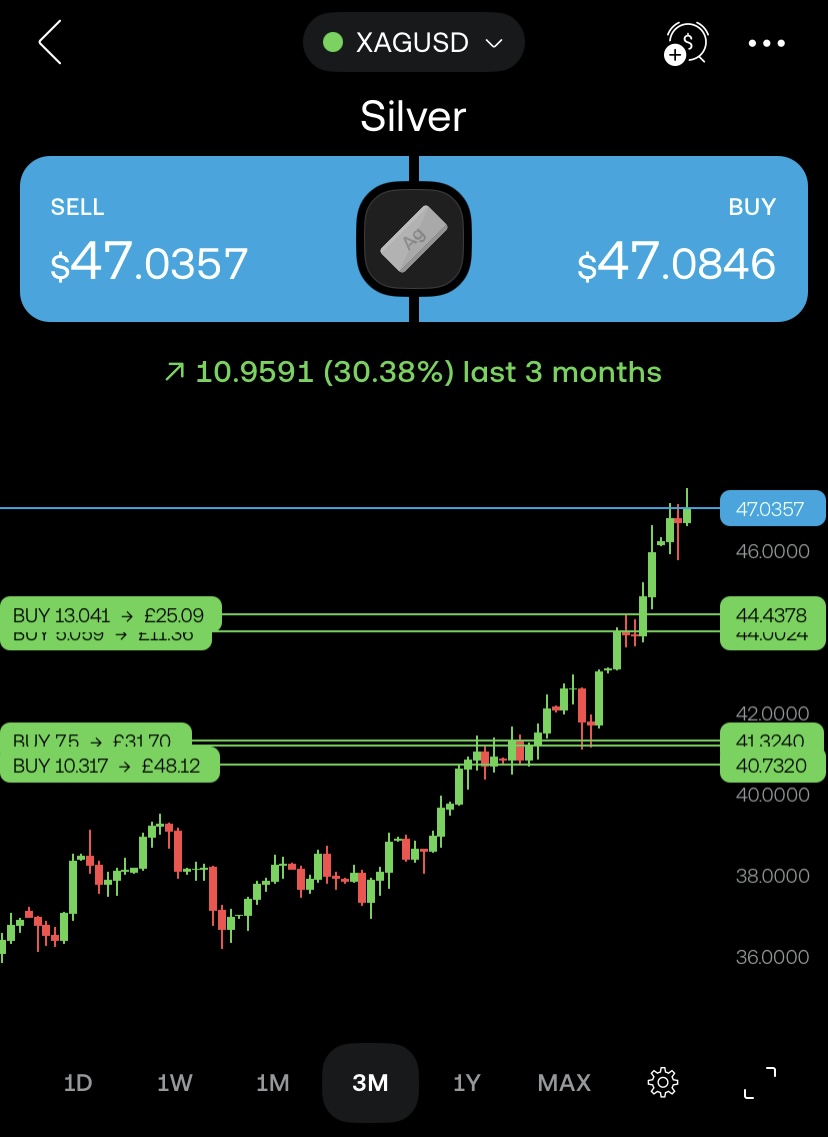Screen dimensions: 828x1137
Task: Expand chart to fullscreen
Action: (x=760, y=1082)
